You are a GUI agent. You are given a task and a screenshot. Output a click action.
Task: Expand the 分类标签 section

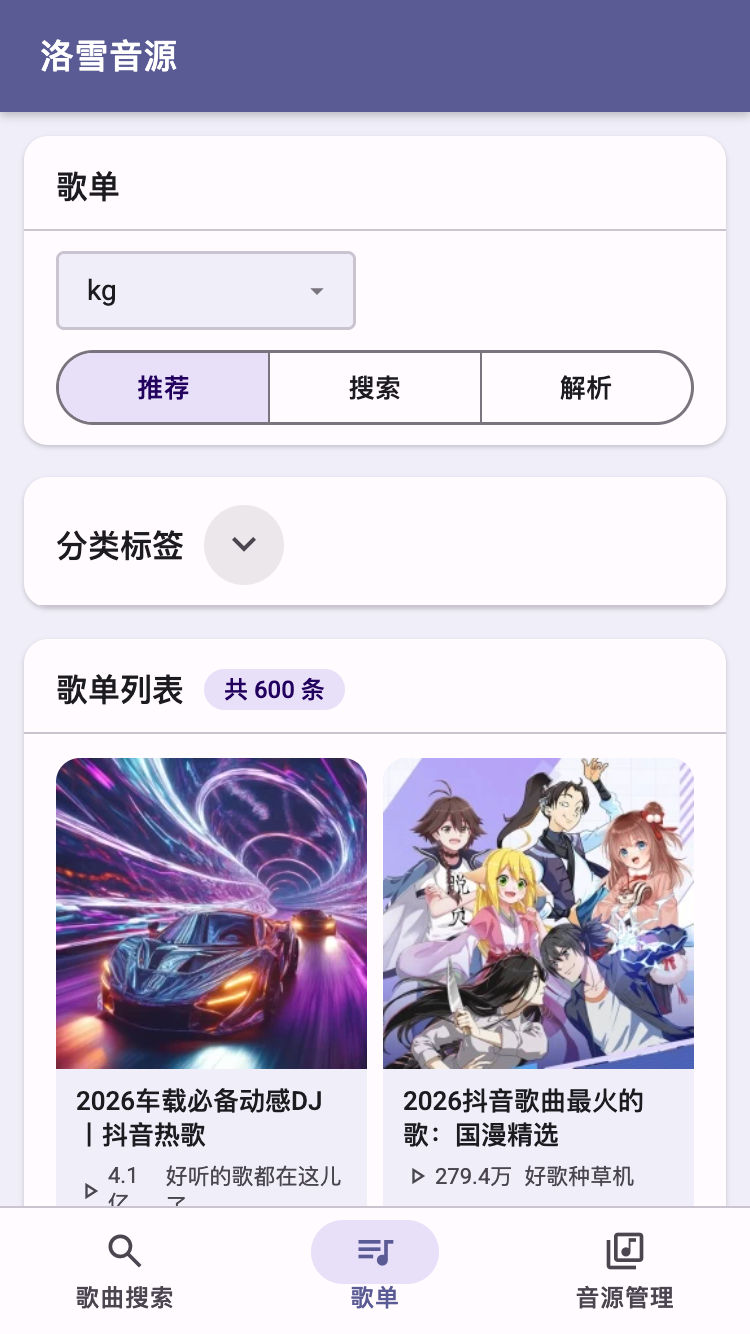click(x=244, y=545)
